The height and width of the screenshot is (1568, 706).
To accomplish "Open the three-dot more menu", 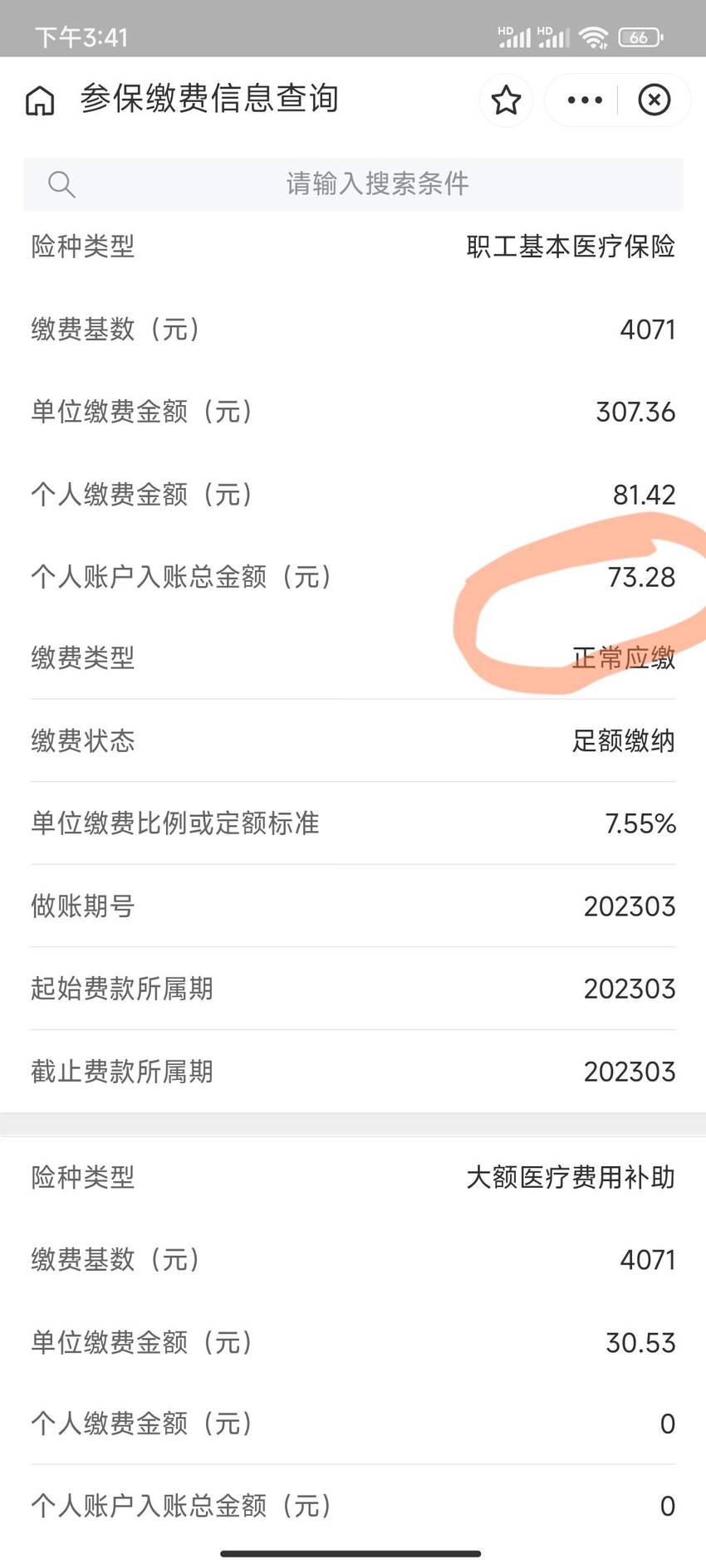I will pos(585,100).
